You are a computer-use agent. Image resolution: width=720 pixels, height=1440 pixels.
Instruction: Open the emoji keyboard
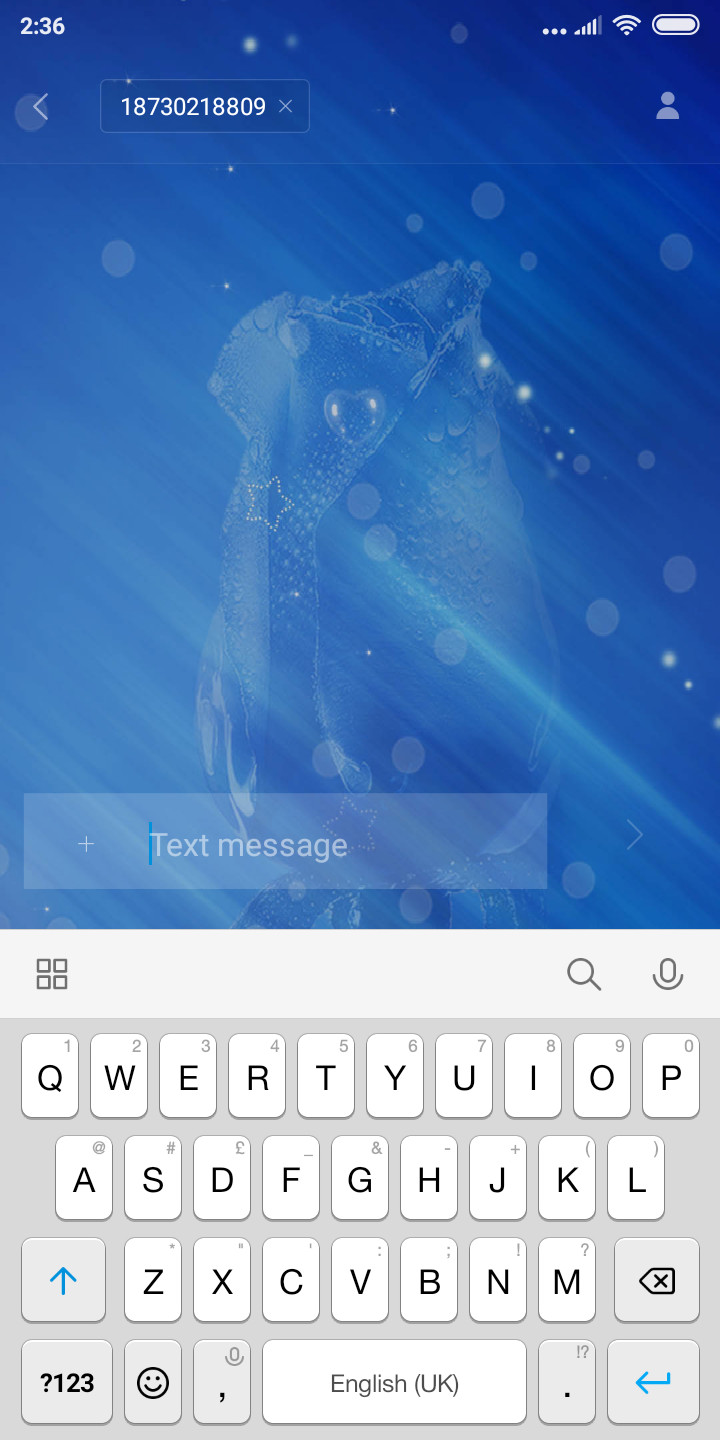[153, 1383]
